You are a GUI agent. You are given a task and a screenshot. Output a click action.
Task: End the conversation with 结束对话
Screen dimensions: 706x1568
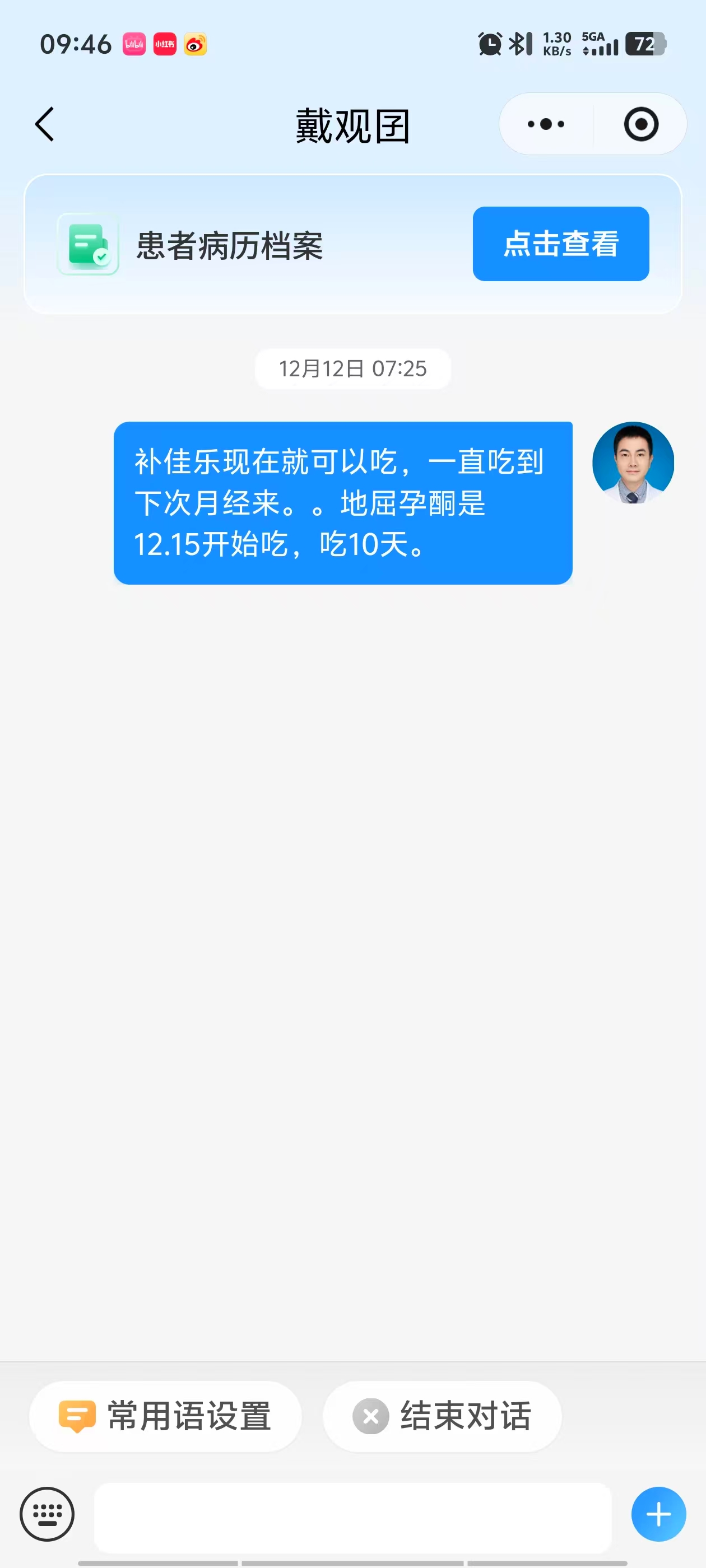pyautogui.click(x=442, y=1416)
